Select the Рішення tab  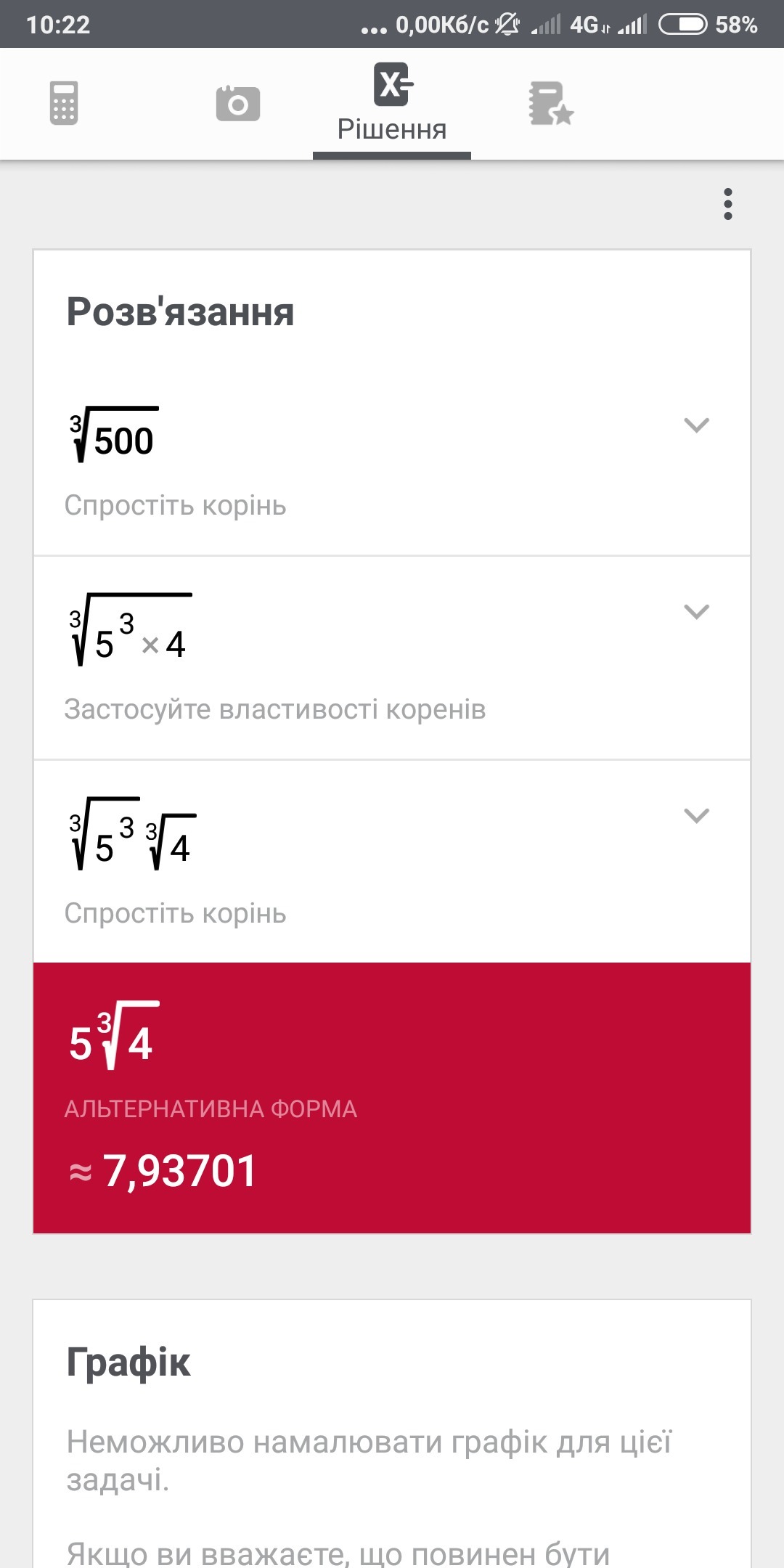click(x=392, y=103)
